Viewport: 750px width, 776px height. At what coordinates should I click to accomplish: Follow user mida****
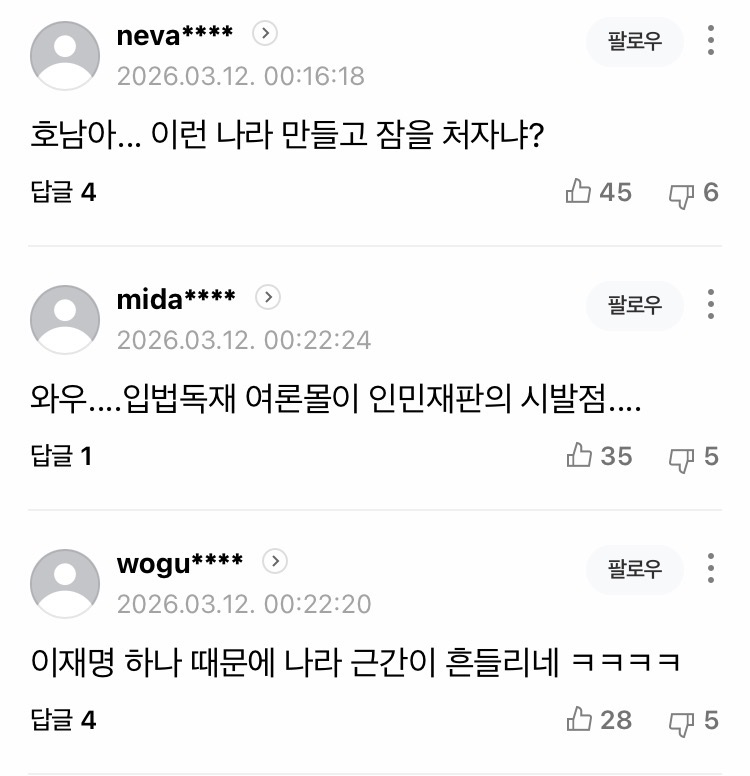tap(635, 305)
